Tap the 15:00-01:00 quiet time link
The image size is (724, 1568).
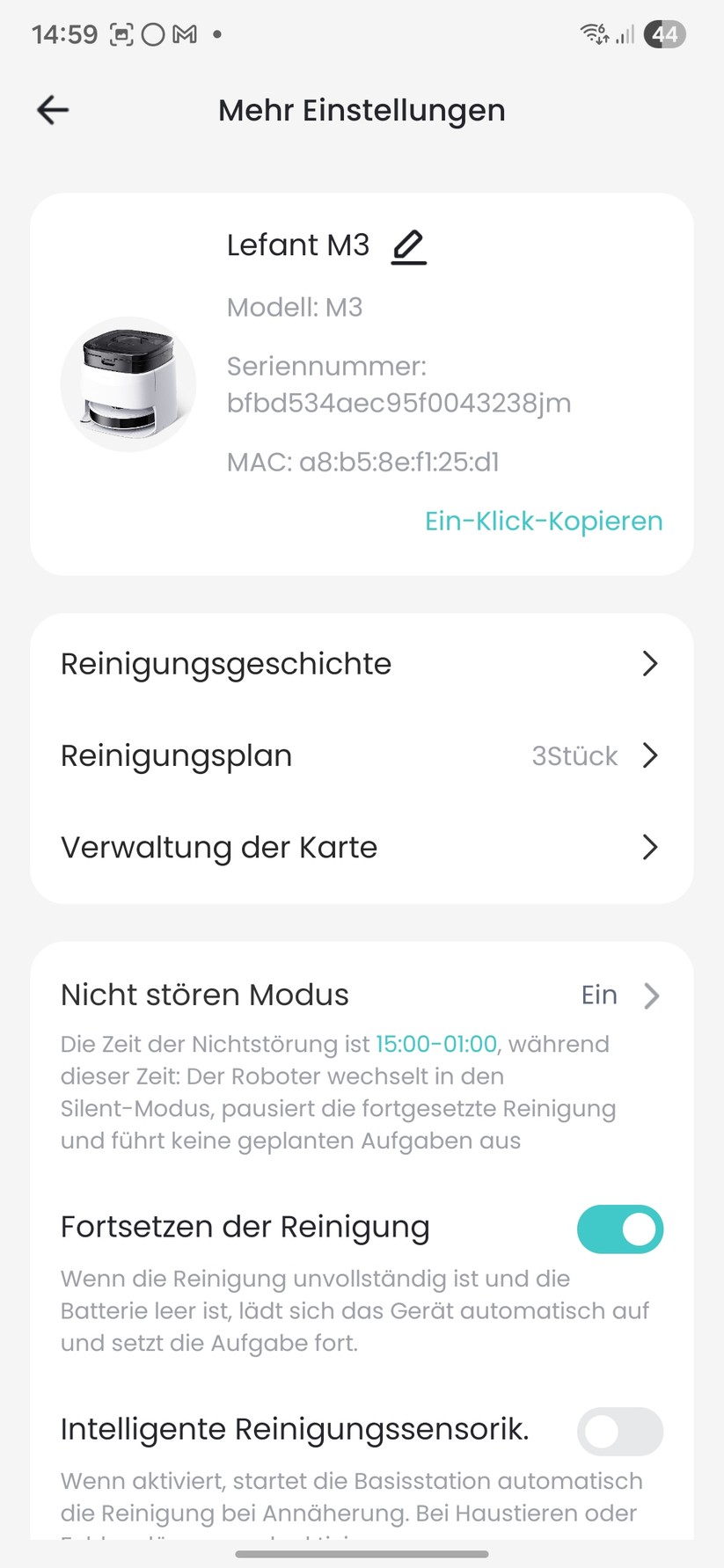tap(436, 1044)
